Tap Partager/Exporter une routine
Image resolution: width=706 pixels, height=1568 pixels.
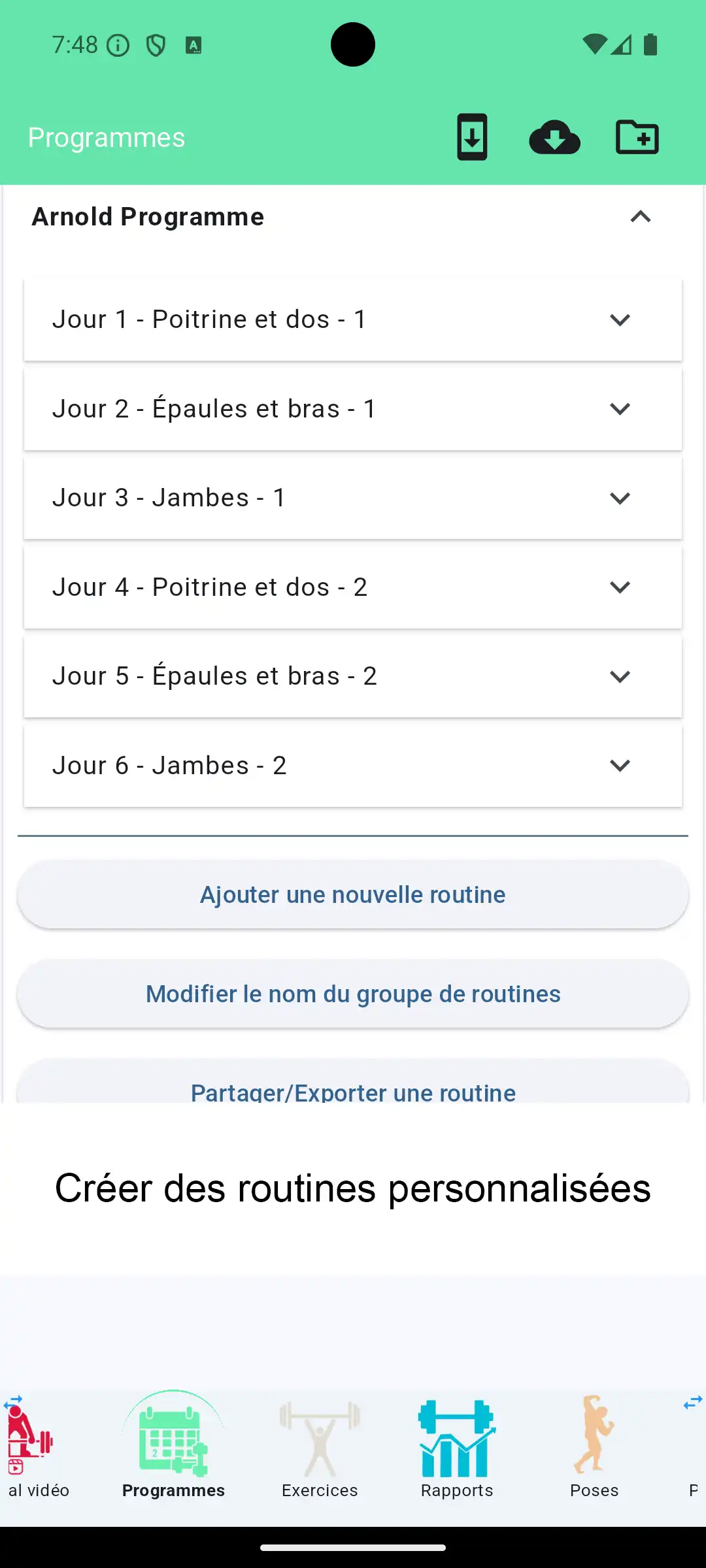point(352,1092)
